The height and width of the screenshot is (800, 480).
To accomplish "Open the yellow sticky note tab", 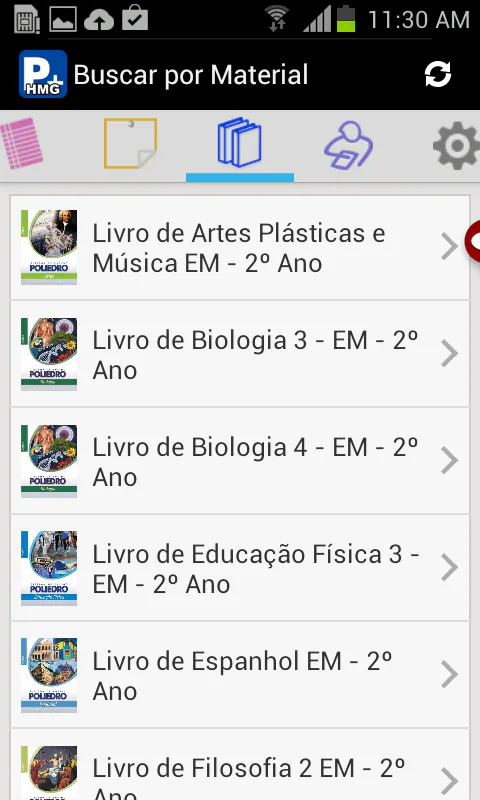I will coord(130,143).
